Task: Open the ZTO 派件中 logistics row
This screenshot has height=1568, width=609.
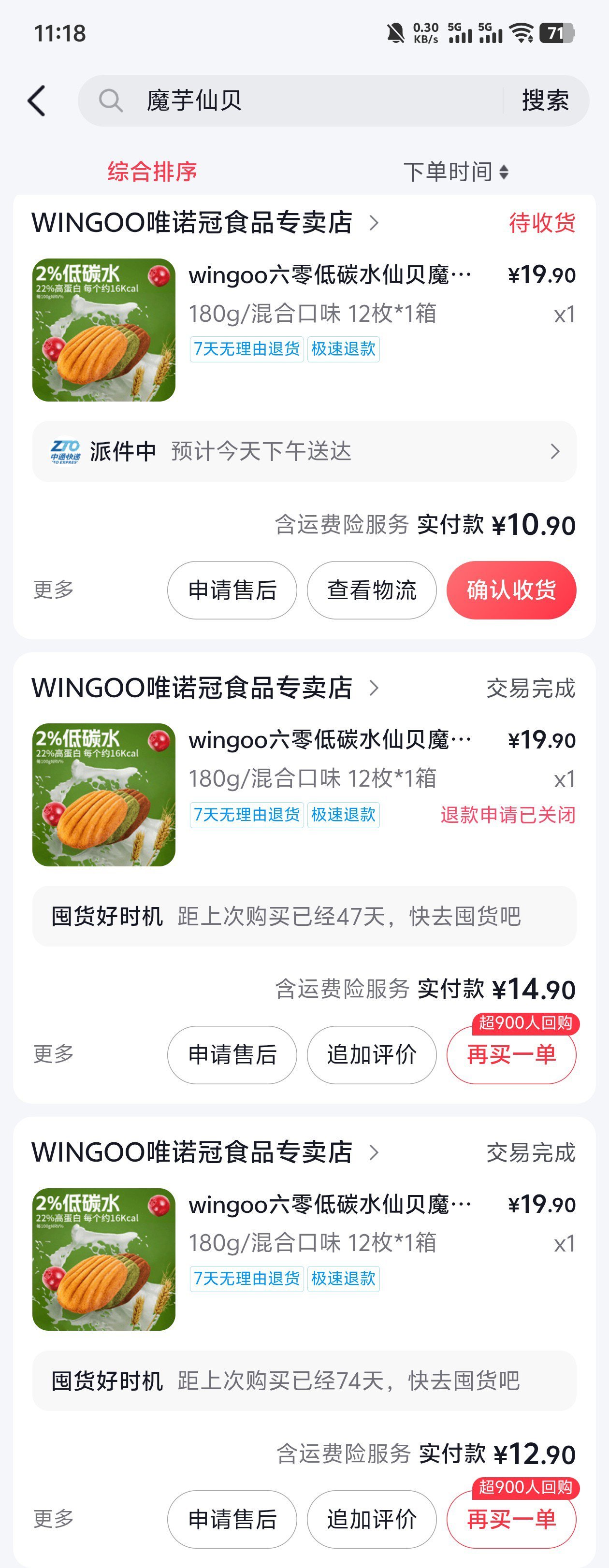Action: point(304,452)
